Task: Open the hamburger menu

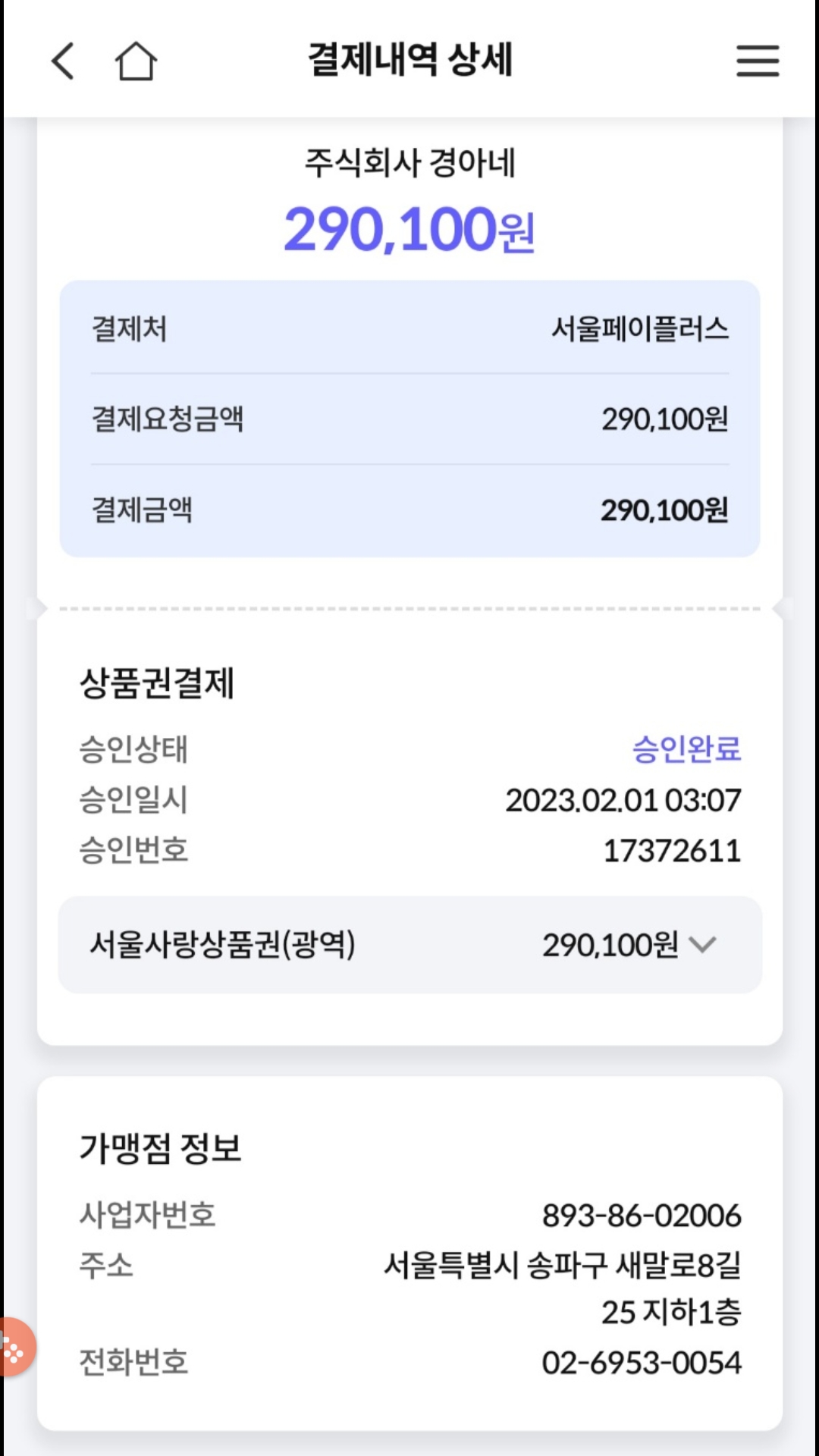Action: [758, 61]
